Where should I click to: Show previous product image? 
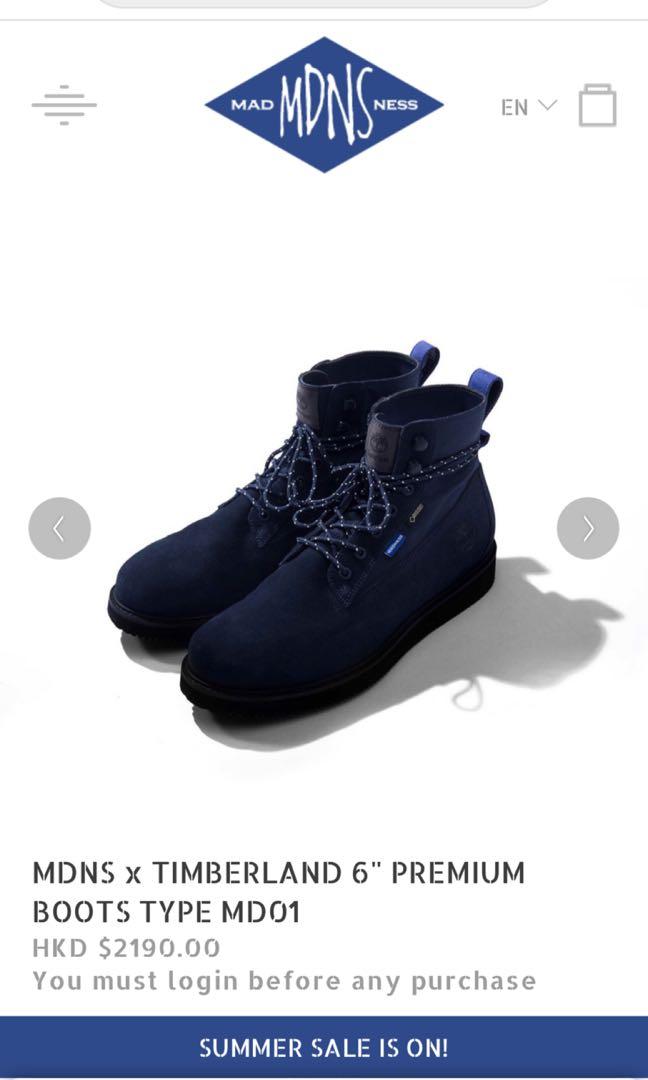[x=59, y=528]
